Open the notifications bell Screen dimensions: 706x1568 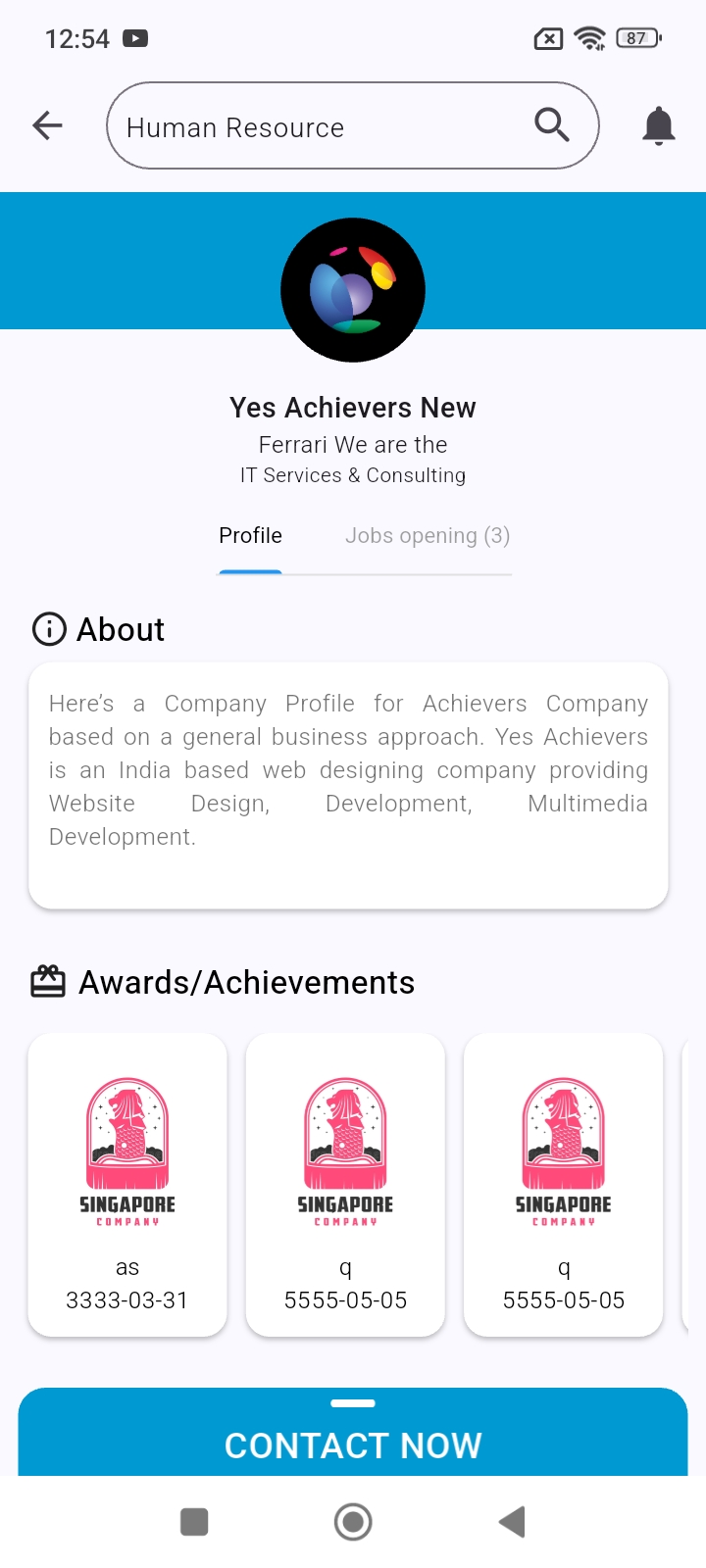point(658,126)
